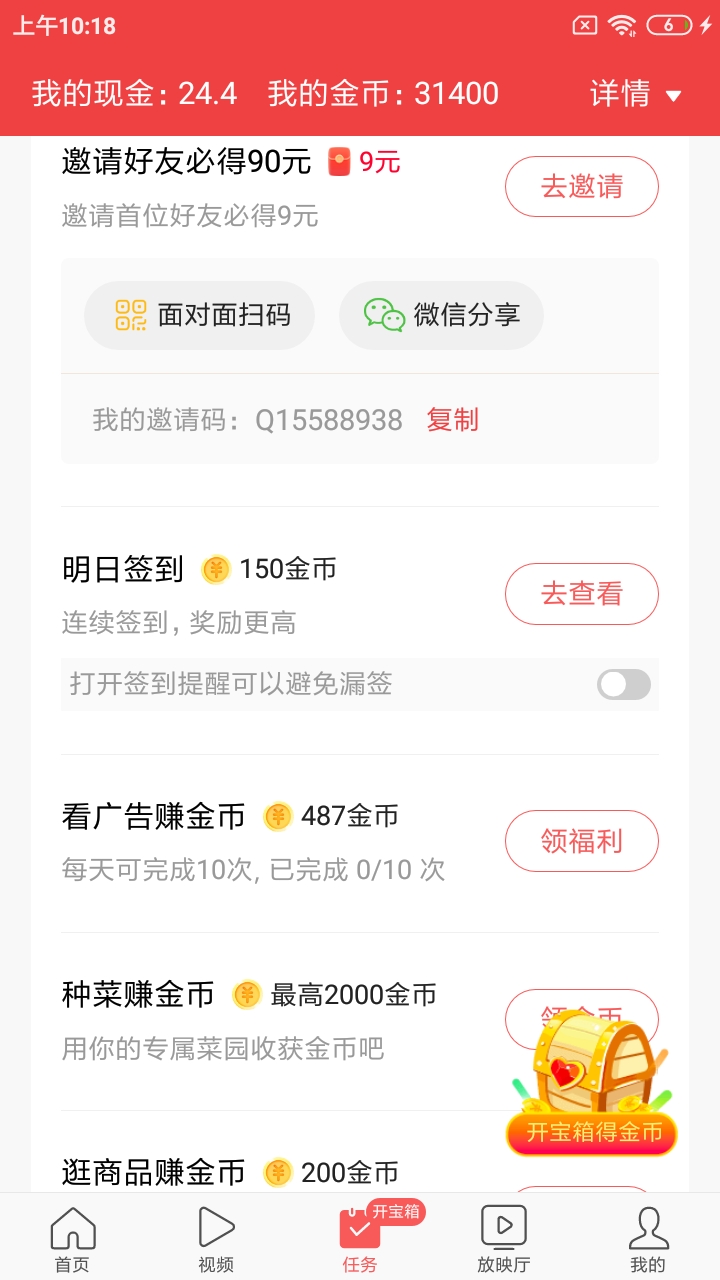Tap the 去查看 expander for 明日签到
Viewport: 720px width, 1280px height.
click(x=581, y=593)
